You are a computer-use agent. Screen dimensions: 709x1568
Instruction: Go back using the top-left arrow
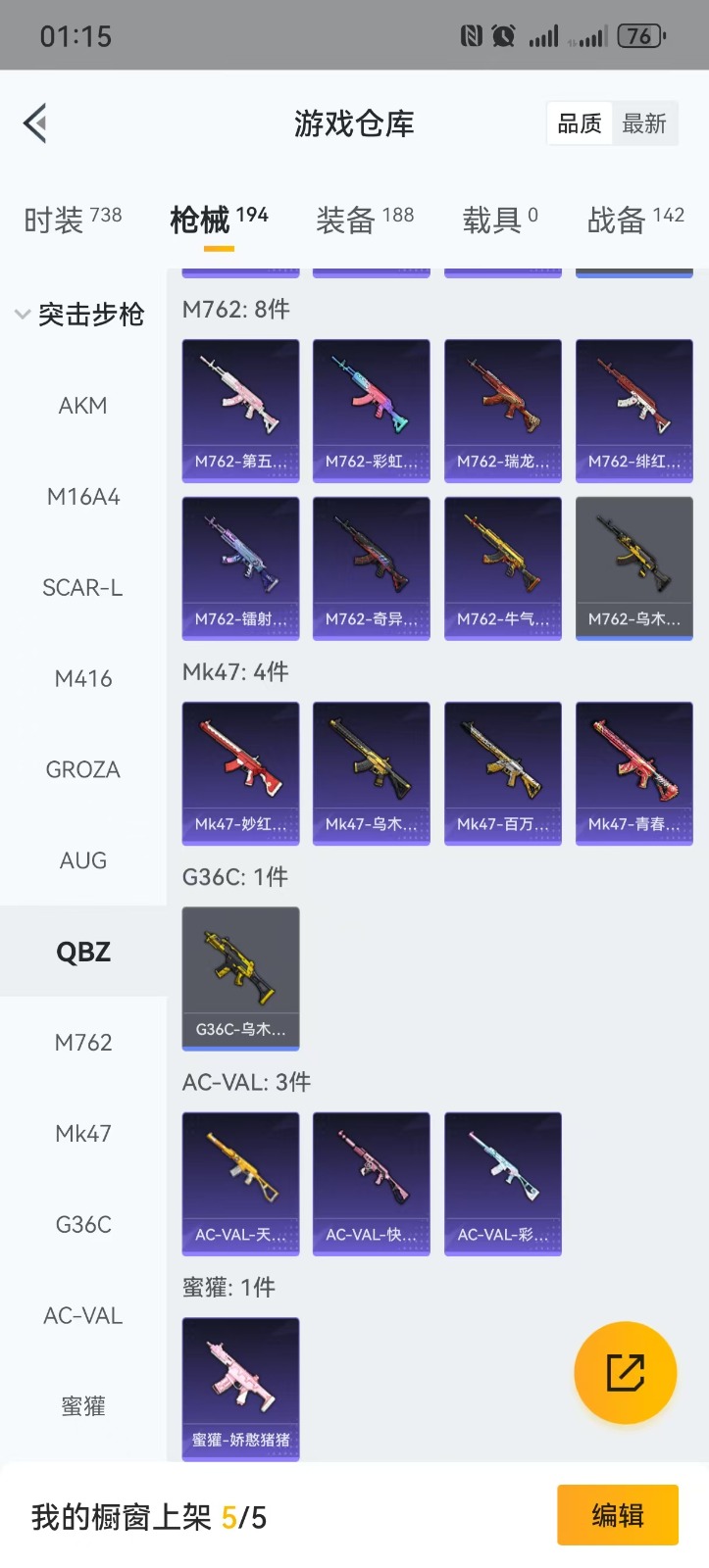(36, 123)
